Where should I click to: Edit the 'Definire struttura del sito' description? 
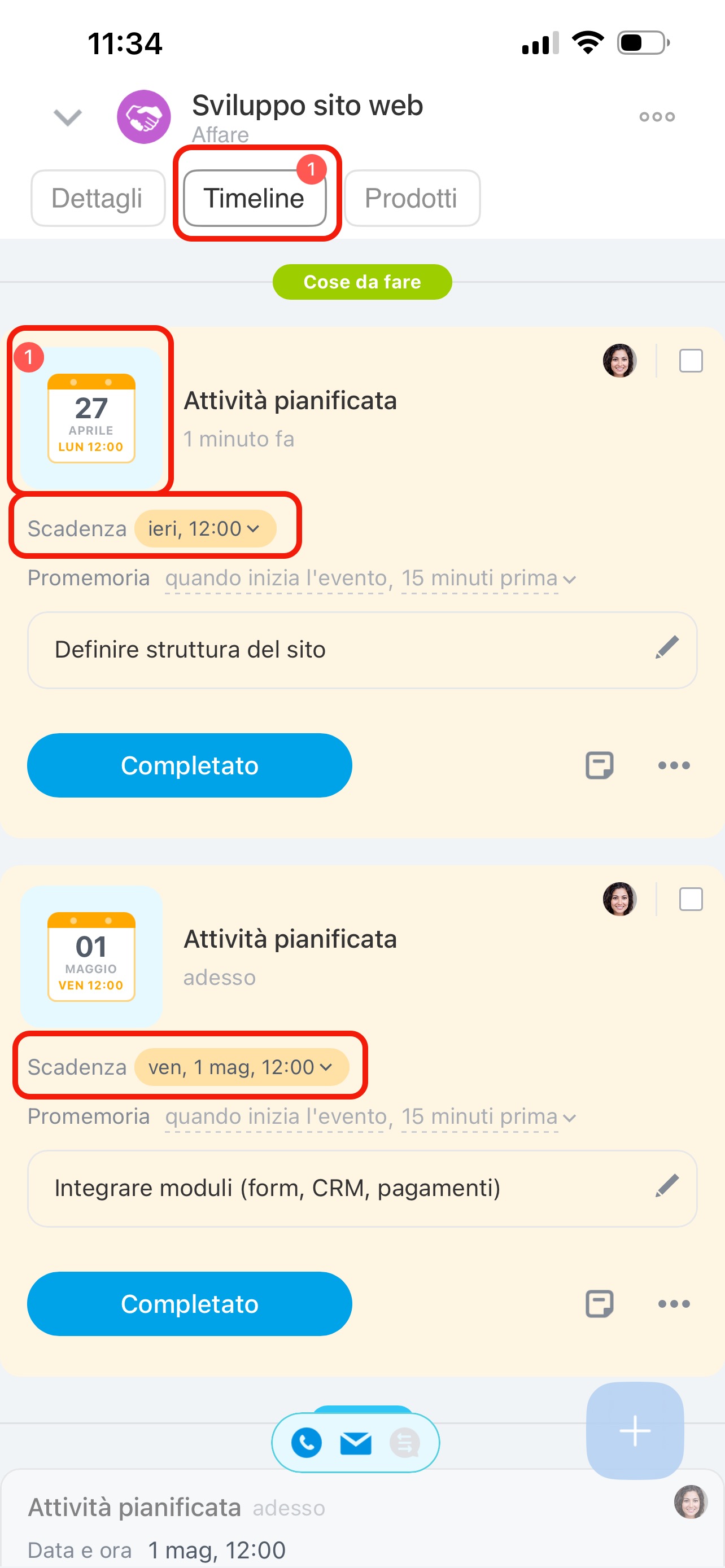667,649
